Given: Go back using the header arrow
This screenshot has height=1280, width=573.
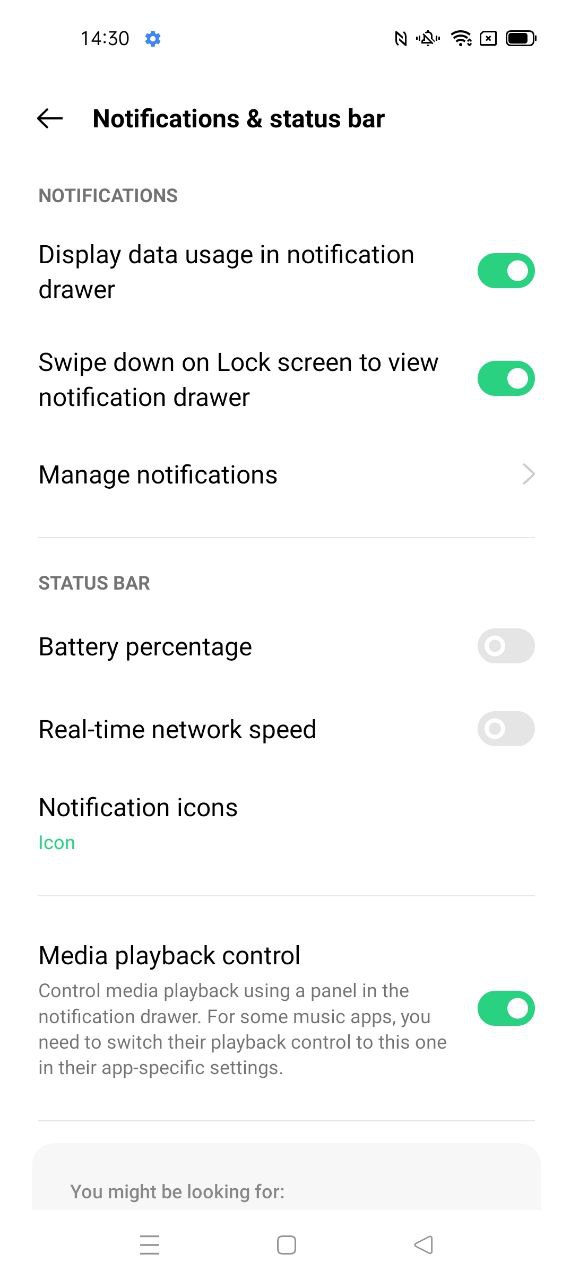Looking at the screenshot, I should click(50, 118).
